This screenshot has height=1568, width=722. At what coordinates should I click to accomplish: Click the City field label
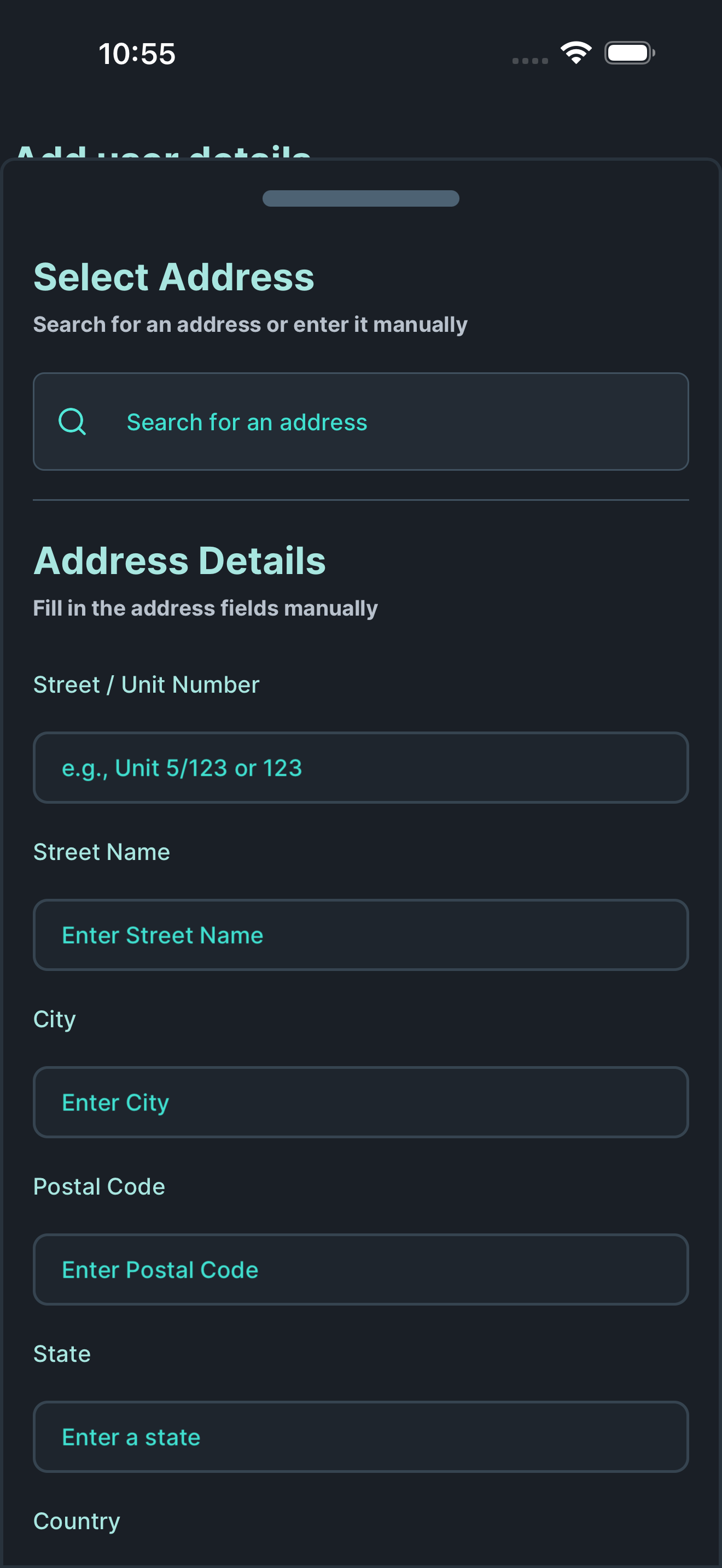tap(54, 1019)
